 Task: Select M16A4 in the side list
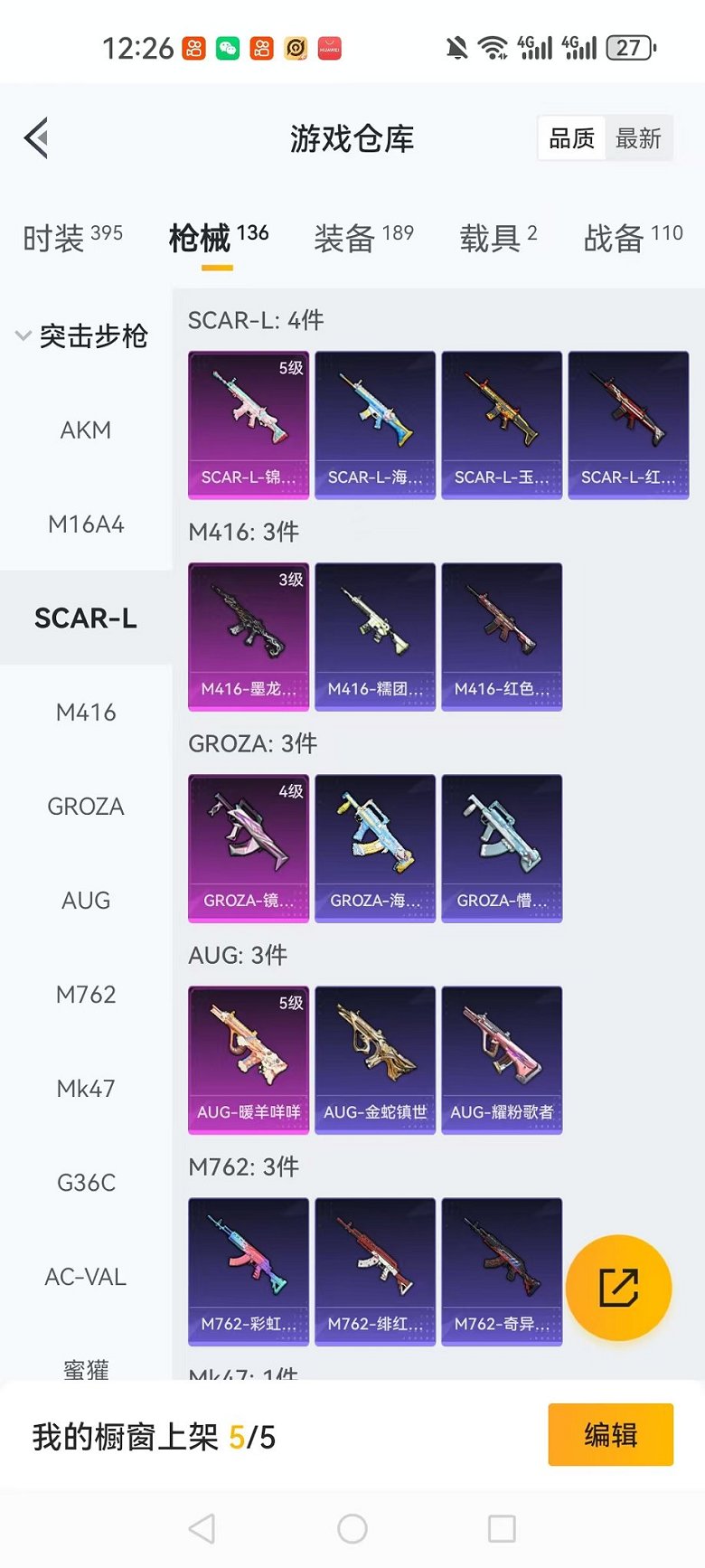tap(86, 524)
